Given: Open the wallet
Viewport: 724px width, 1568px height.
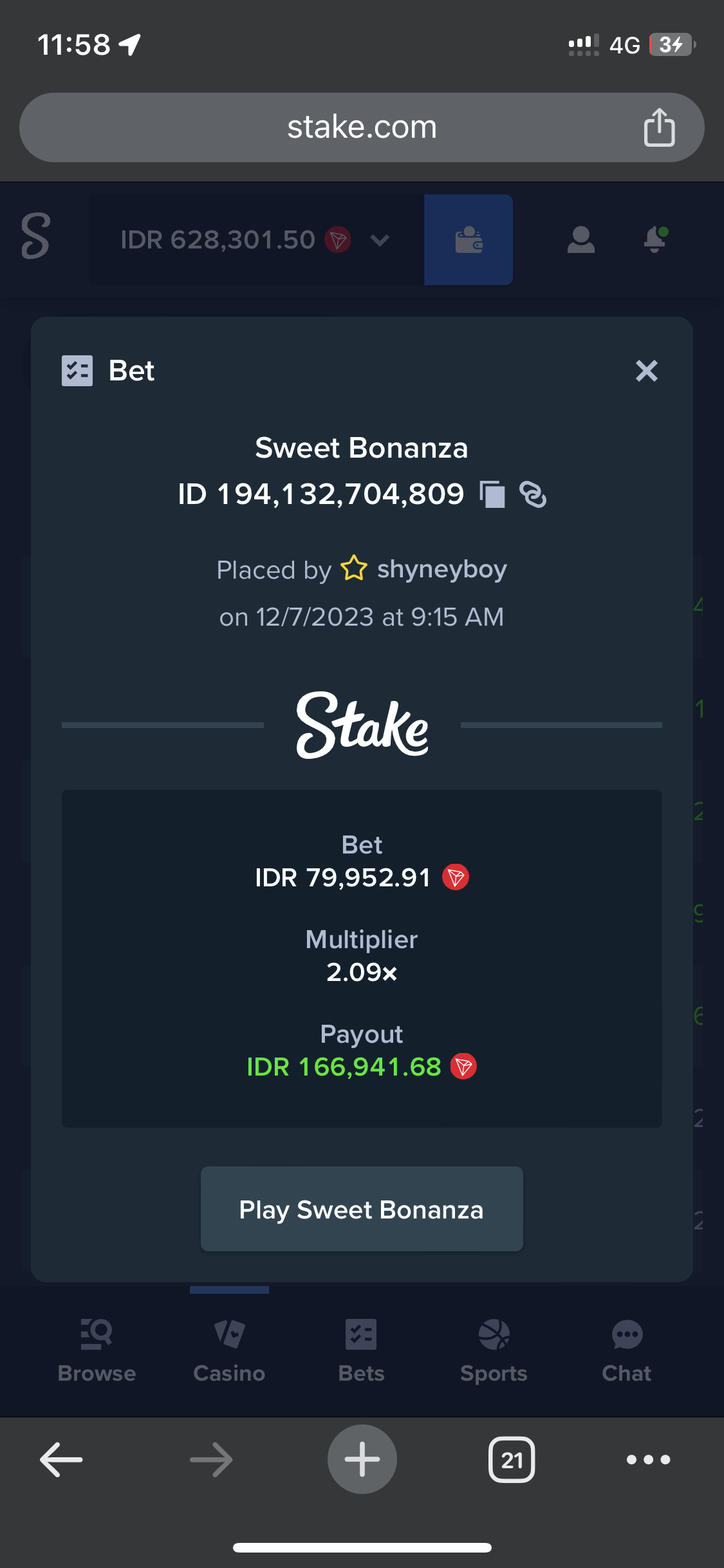Looking at the screenshot, I should point(469,239).
